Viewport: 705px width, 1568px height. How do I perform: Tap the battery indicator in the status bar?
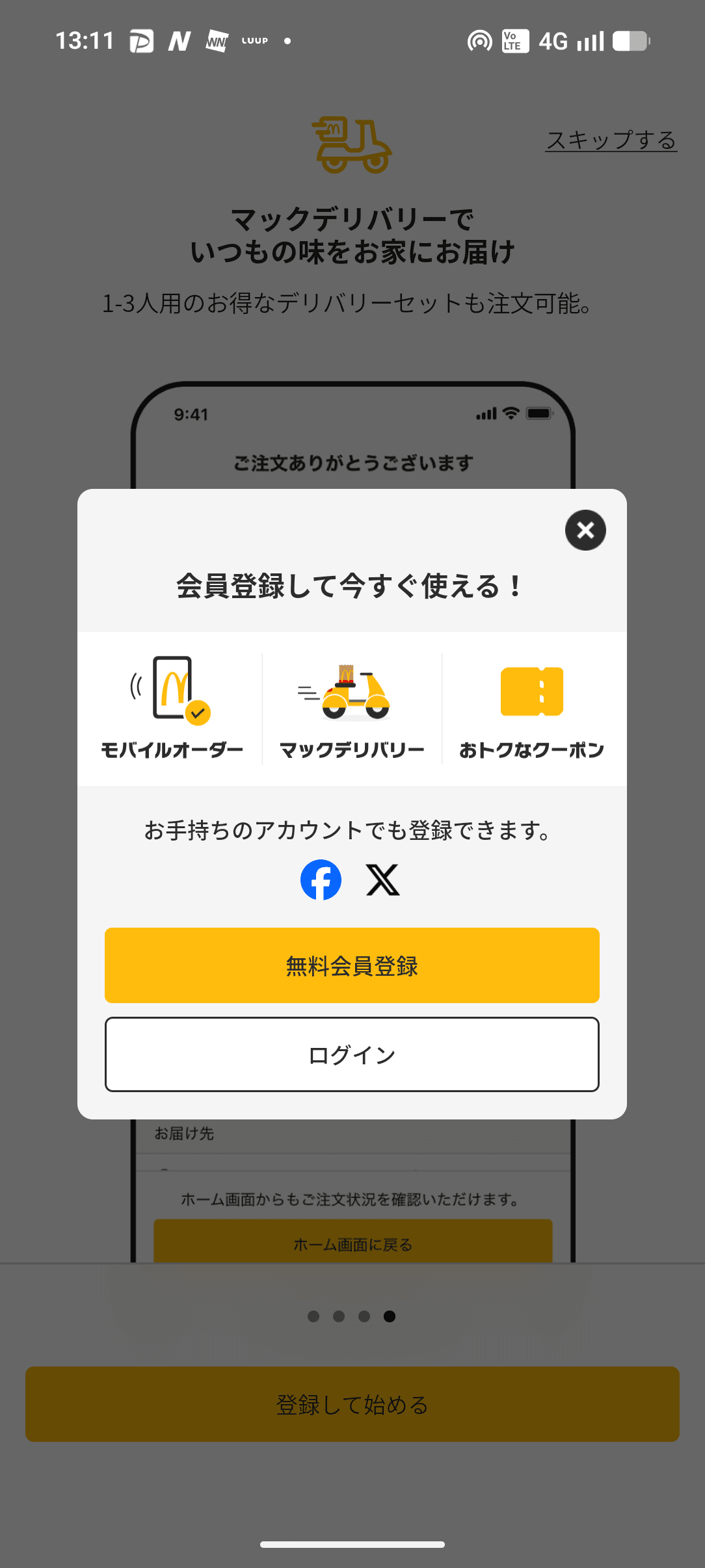[x=630, y=40]
